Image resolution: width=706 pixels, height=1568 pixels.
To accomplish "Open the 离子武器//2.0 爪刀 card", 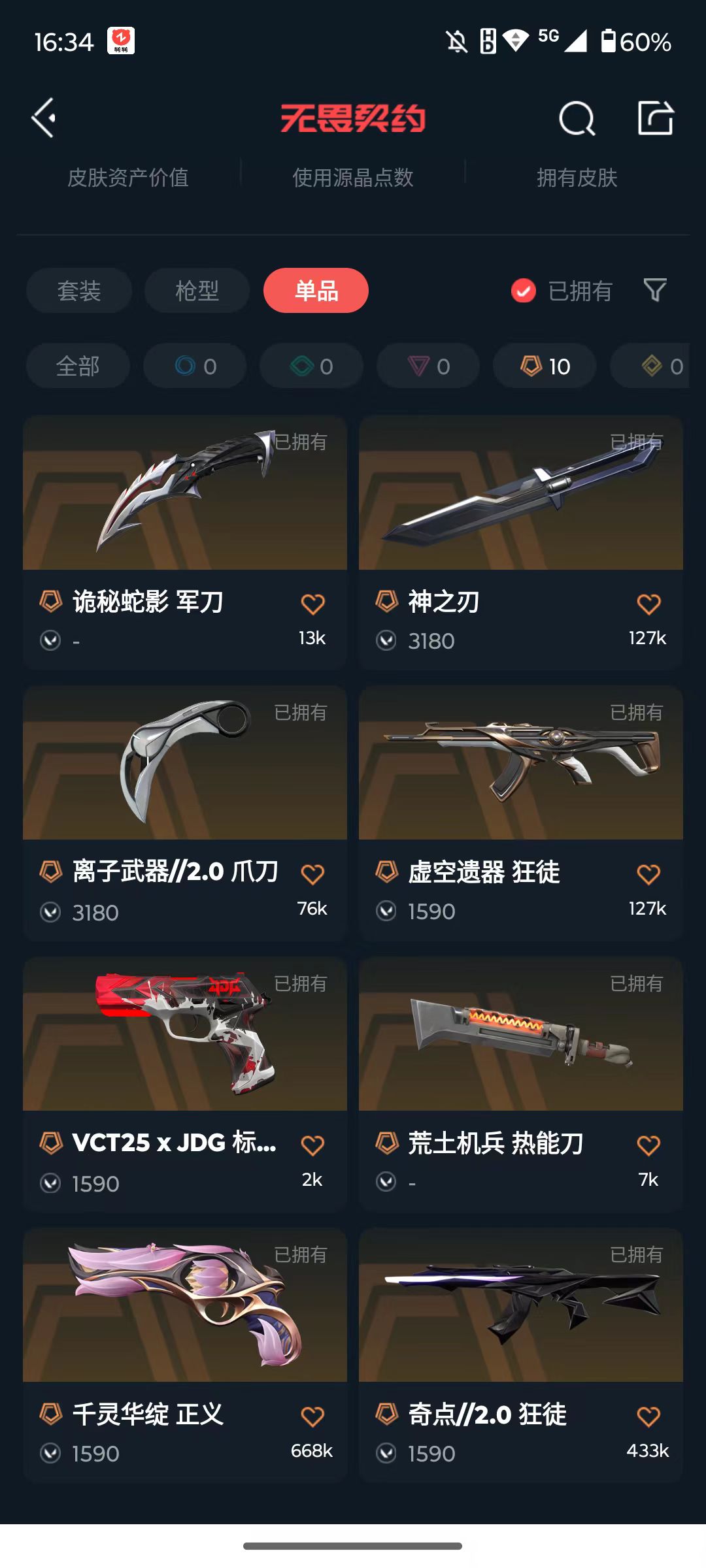I will [x=185, y=813].
